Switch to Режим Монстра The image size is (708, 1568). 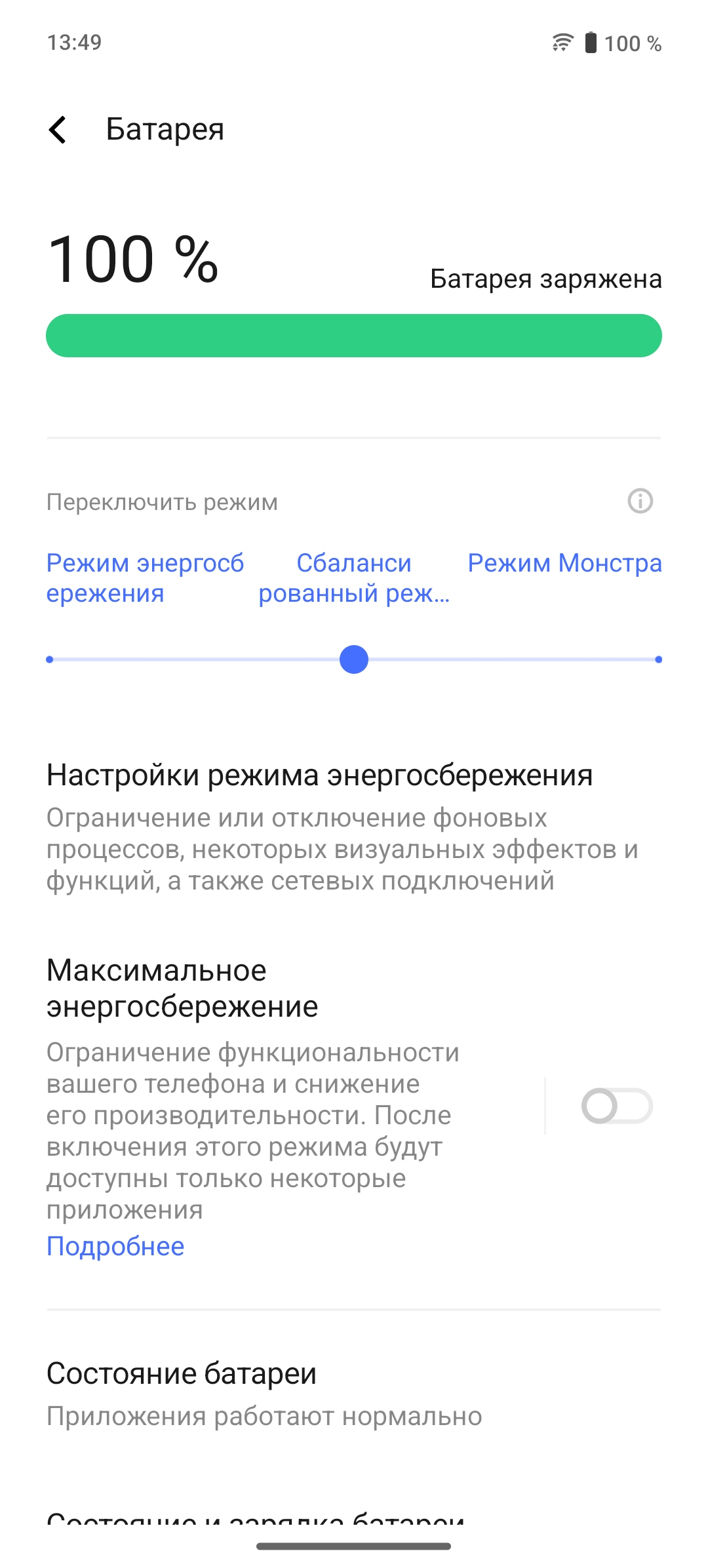pyautogui.click(x=564, y=564)
